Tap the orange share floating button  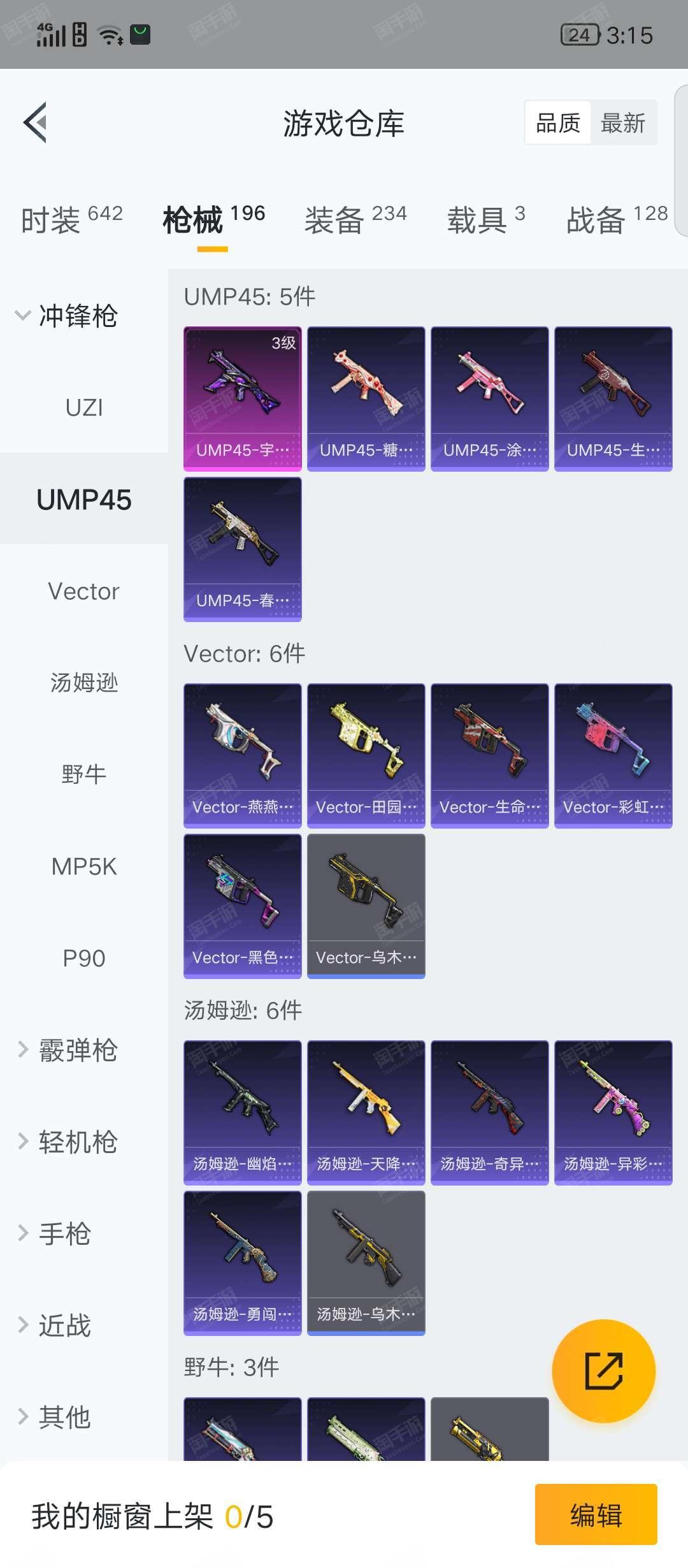603,1370
